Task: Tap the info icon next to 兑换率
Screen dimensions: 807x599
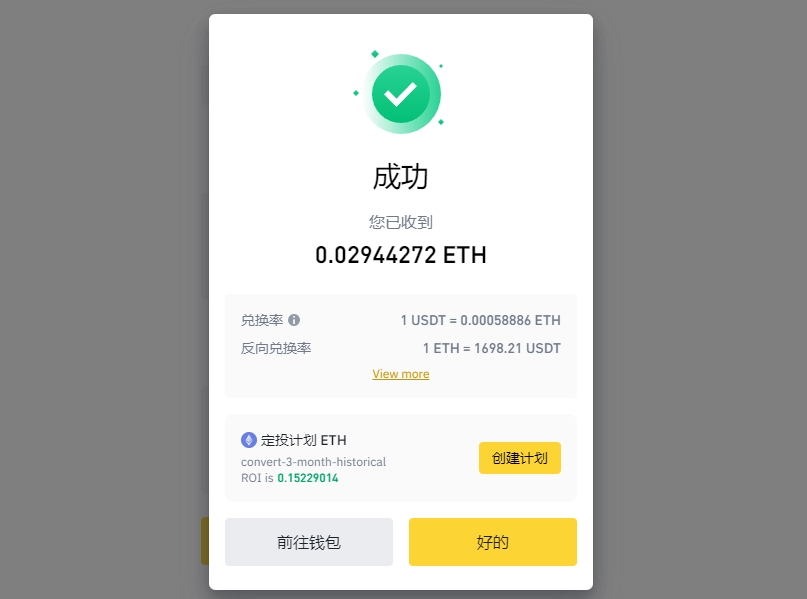Action: click(294, 320)
